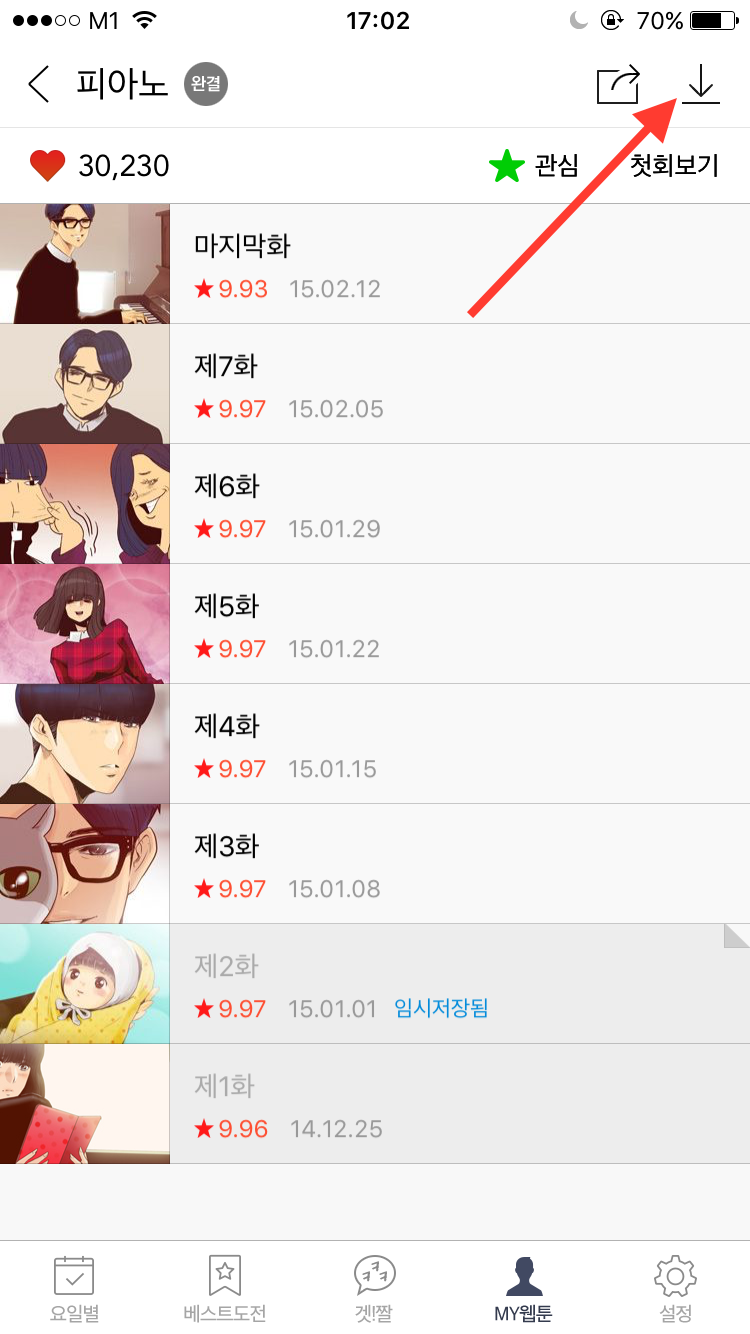Image resolution: width=750 pixels, height=1334 pixels.
Task: Go back using the arrow beside 피아노
Action: coord(39,85)
